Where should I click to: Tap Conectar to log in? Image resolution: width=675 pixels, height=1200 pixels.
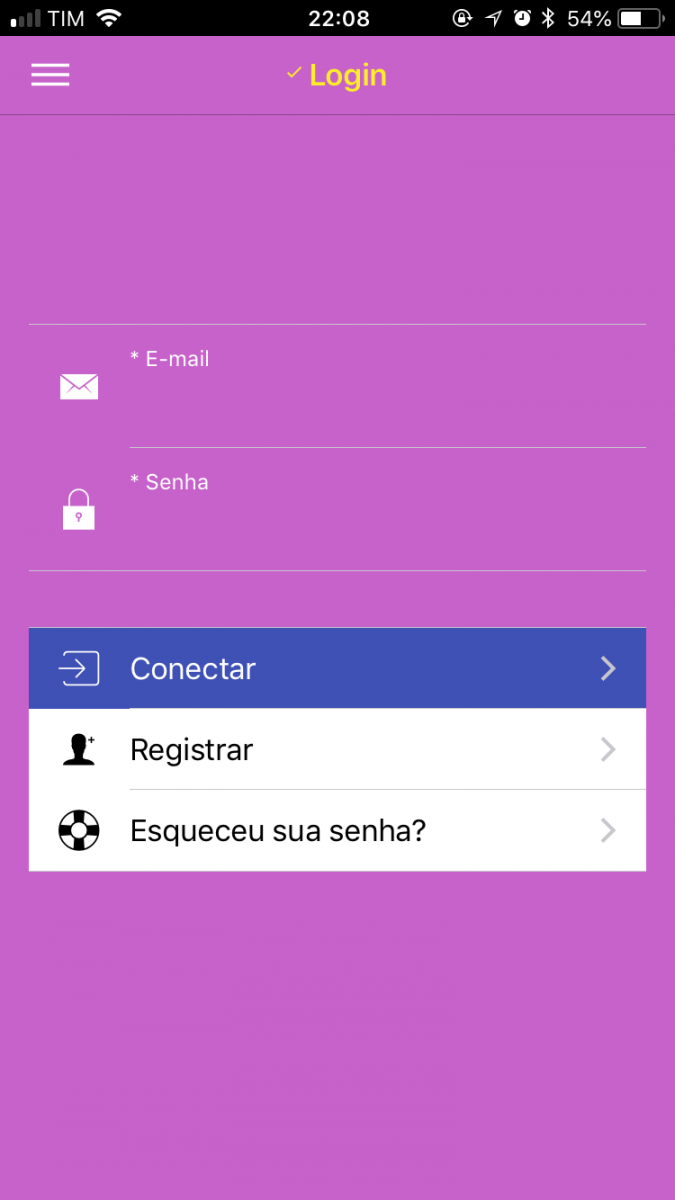click(x=337, y=668)
